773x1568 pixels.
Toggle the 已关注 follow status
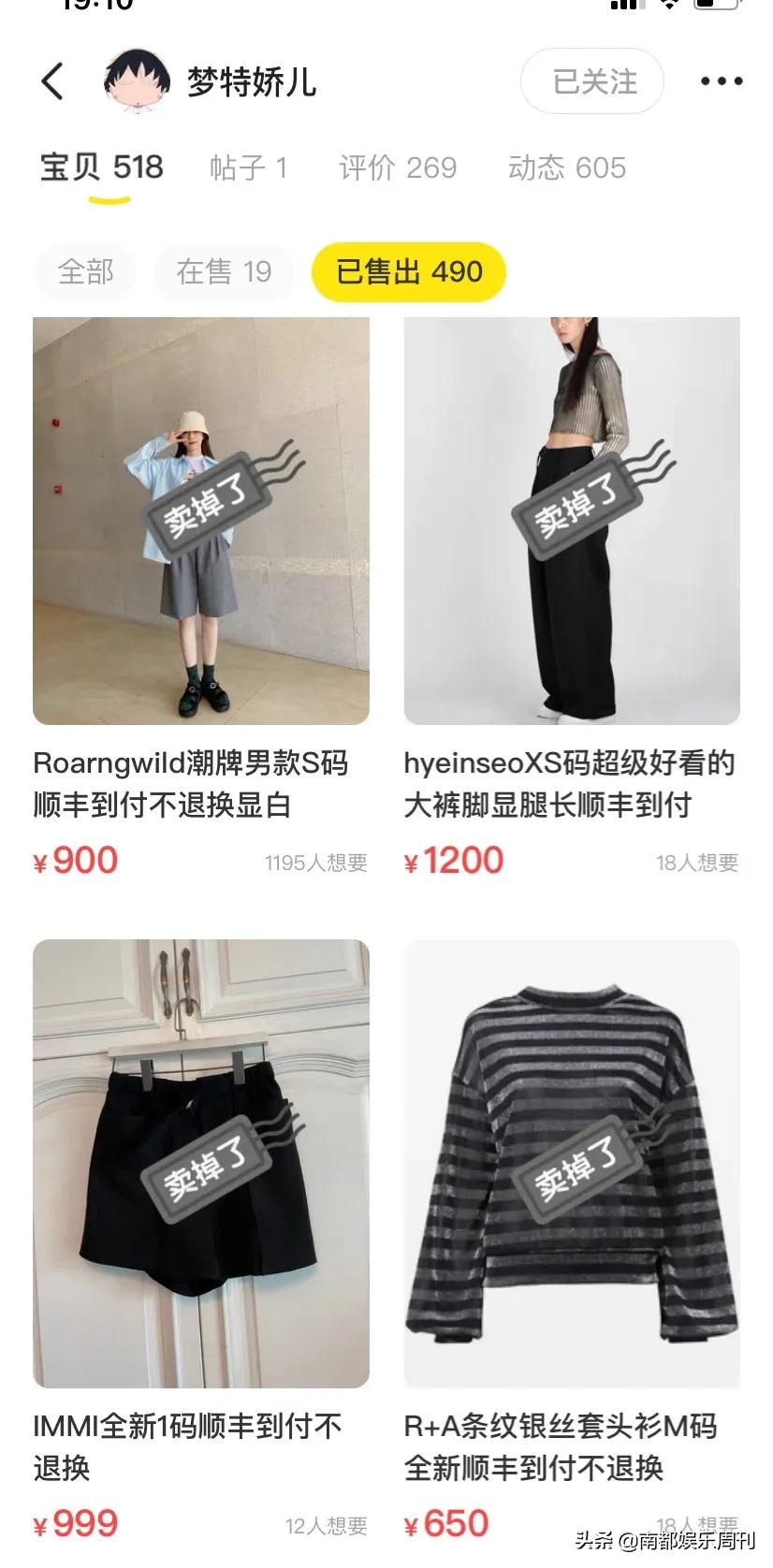[591, 80]
